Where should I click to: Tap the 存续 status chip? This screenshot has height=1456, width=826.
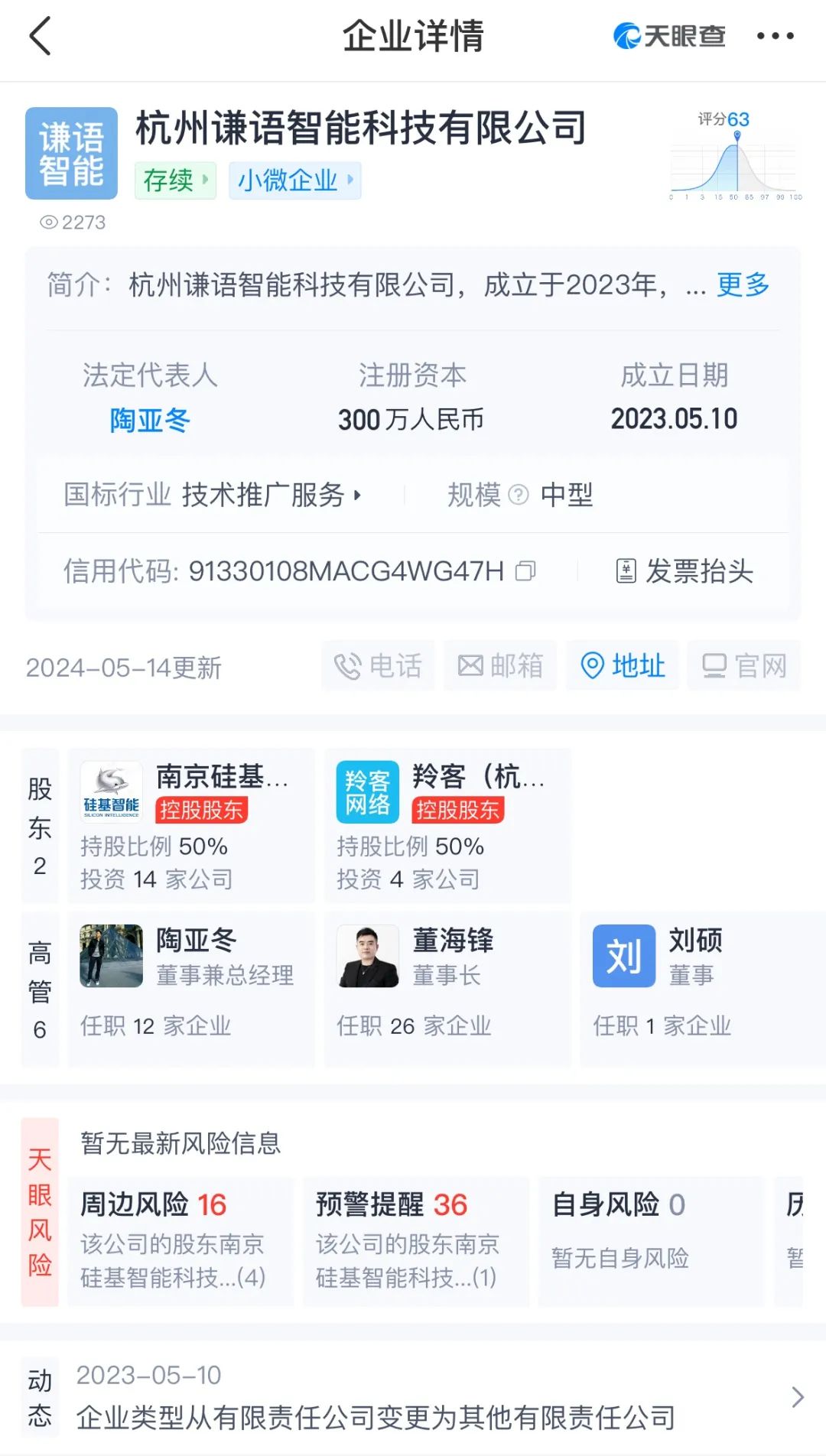[175, 180]
